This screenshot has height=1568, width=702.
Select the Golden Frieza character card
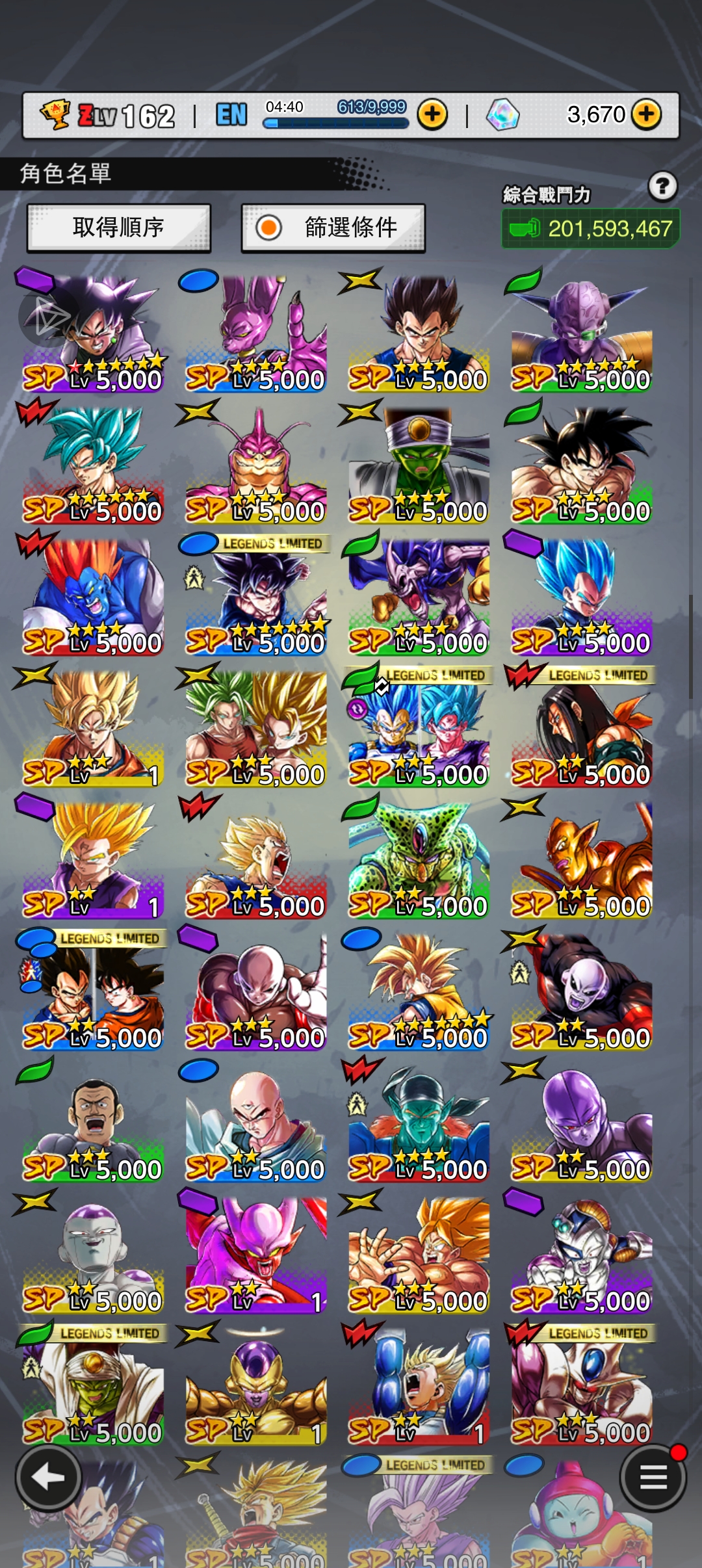[256, 1386]
